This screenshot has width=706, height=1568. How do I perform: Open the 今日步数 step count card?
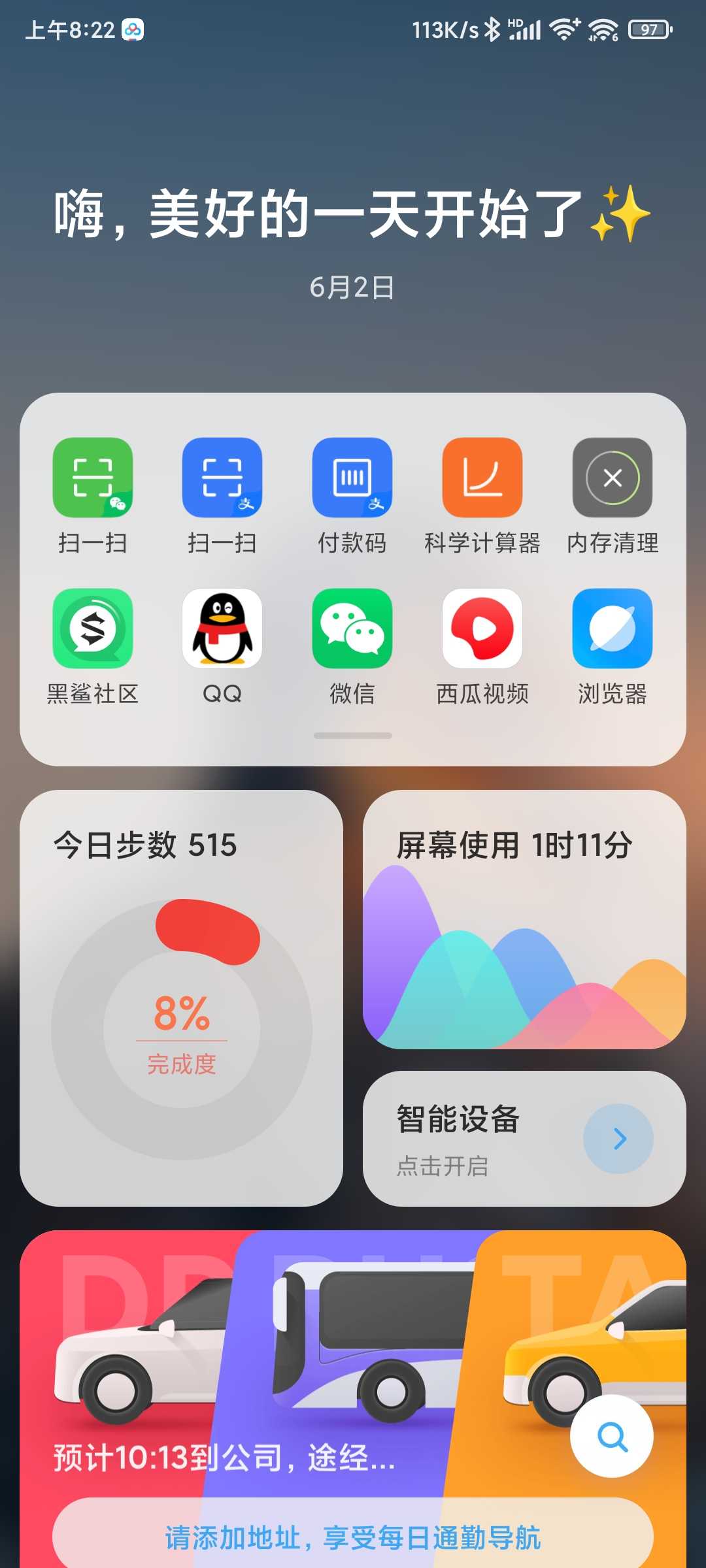181,998
